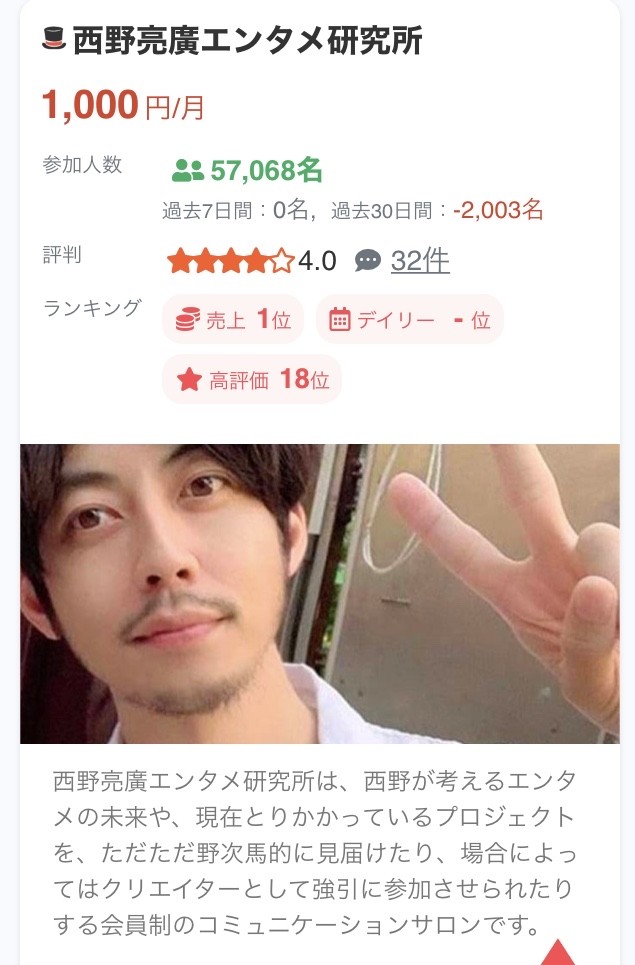Tap the 売上 1位 ranking chip
The width and height of the screenshot is (635, 965).
(233, 320)
